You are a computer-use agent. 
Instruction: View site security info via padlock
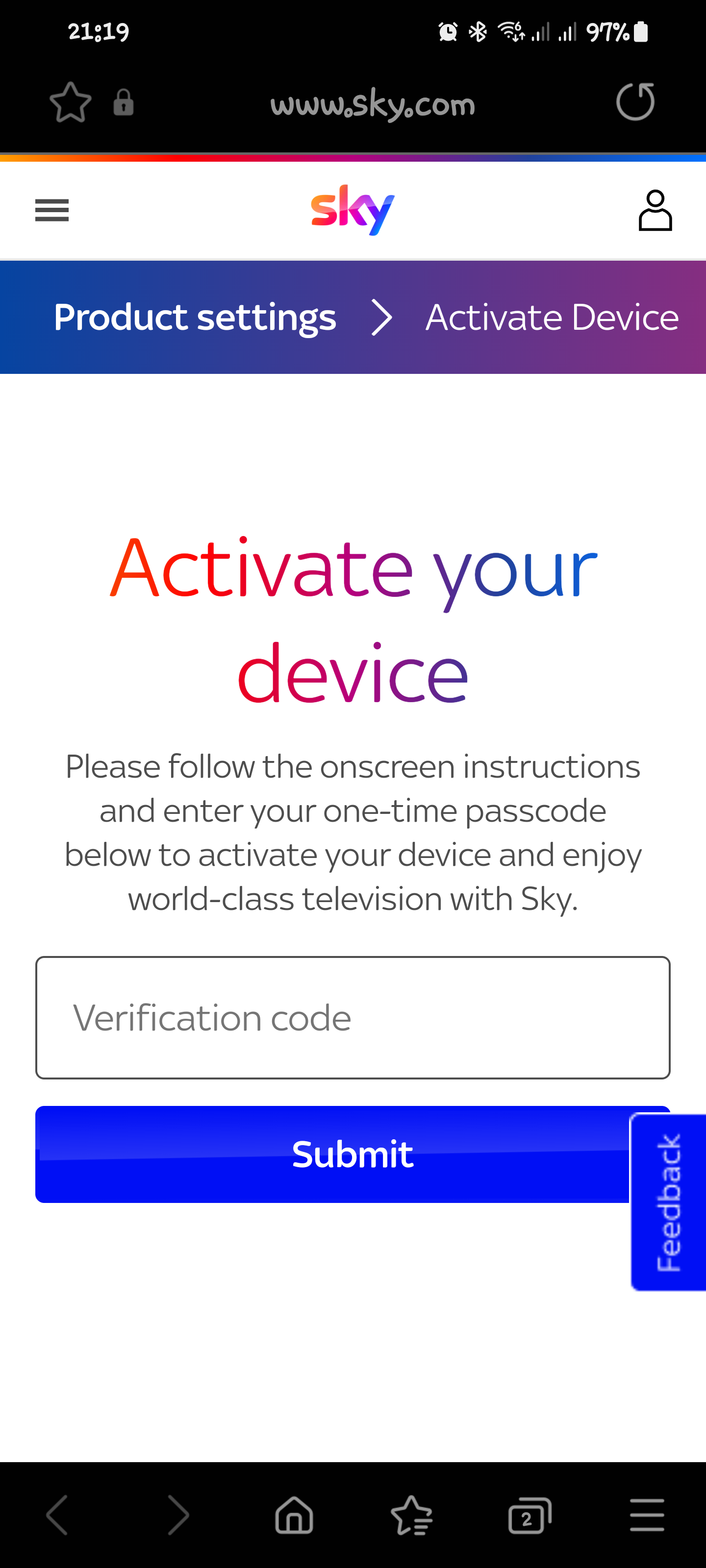tap(124, 102)
